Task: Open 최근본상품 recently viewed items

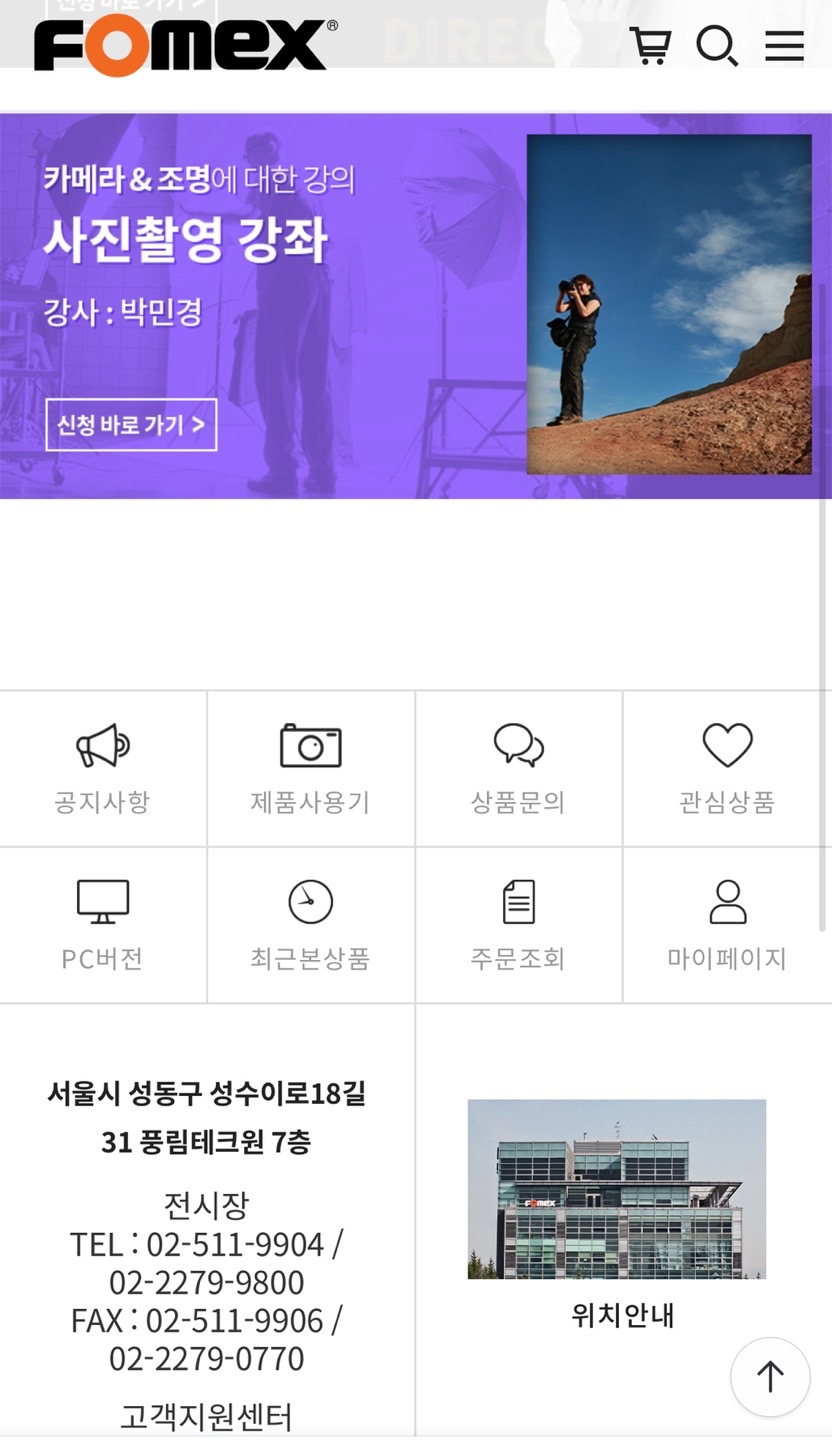Action: click(311, 925)
